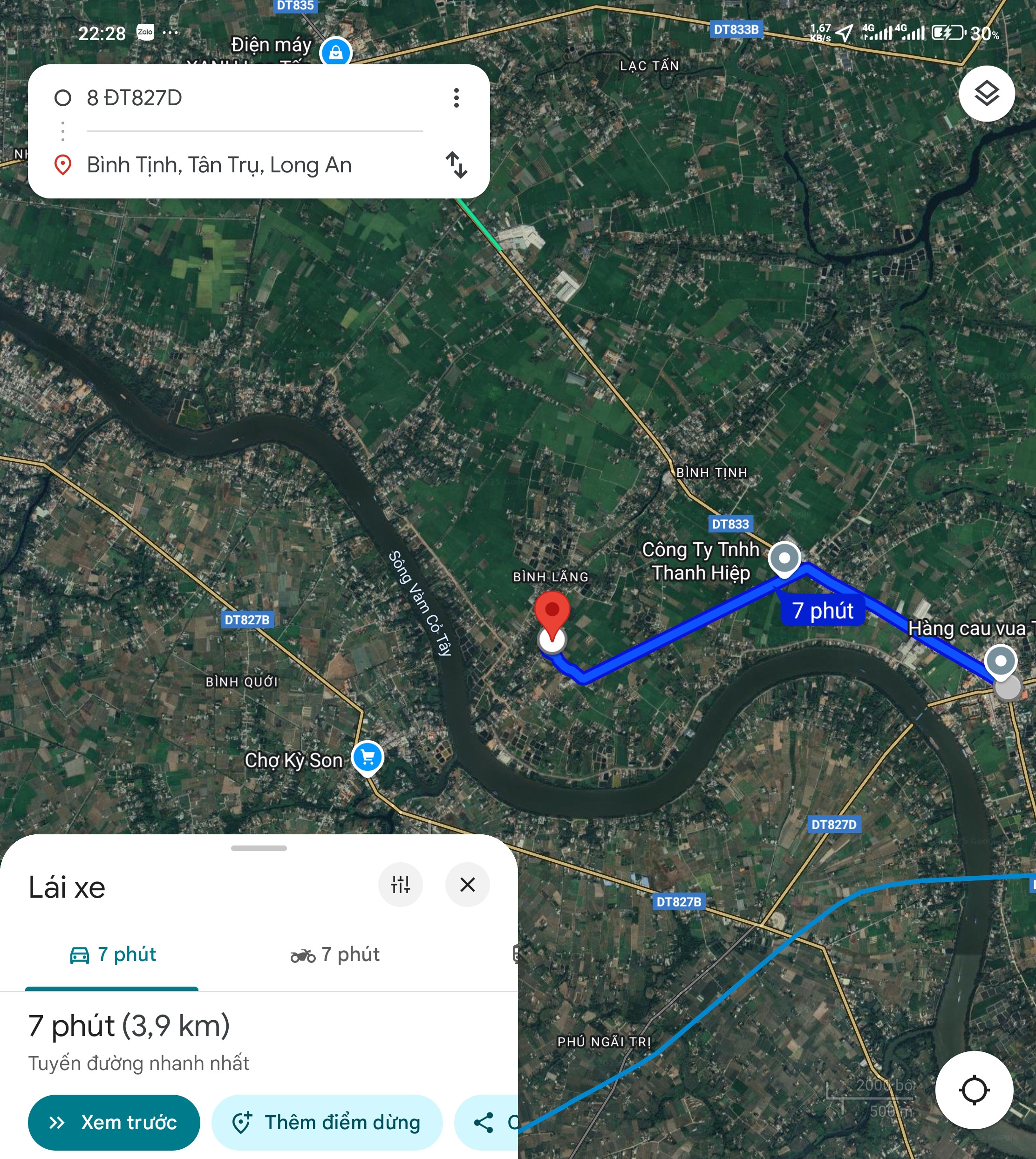Open the Điện máy XANH shop marker
The image size is (1036, 1159).
(x=336, y=52)
